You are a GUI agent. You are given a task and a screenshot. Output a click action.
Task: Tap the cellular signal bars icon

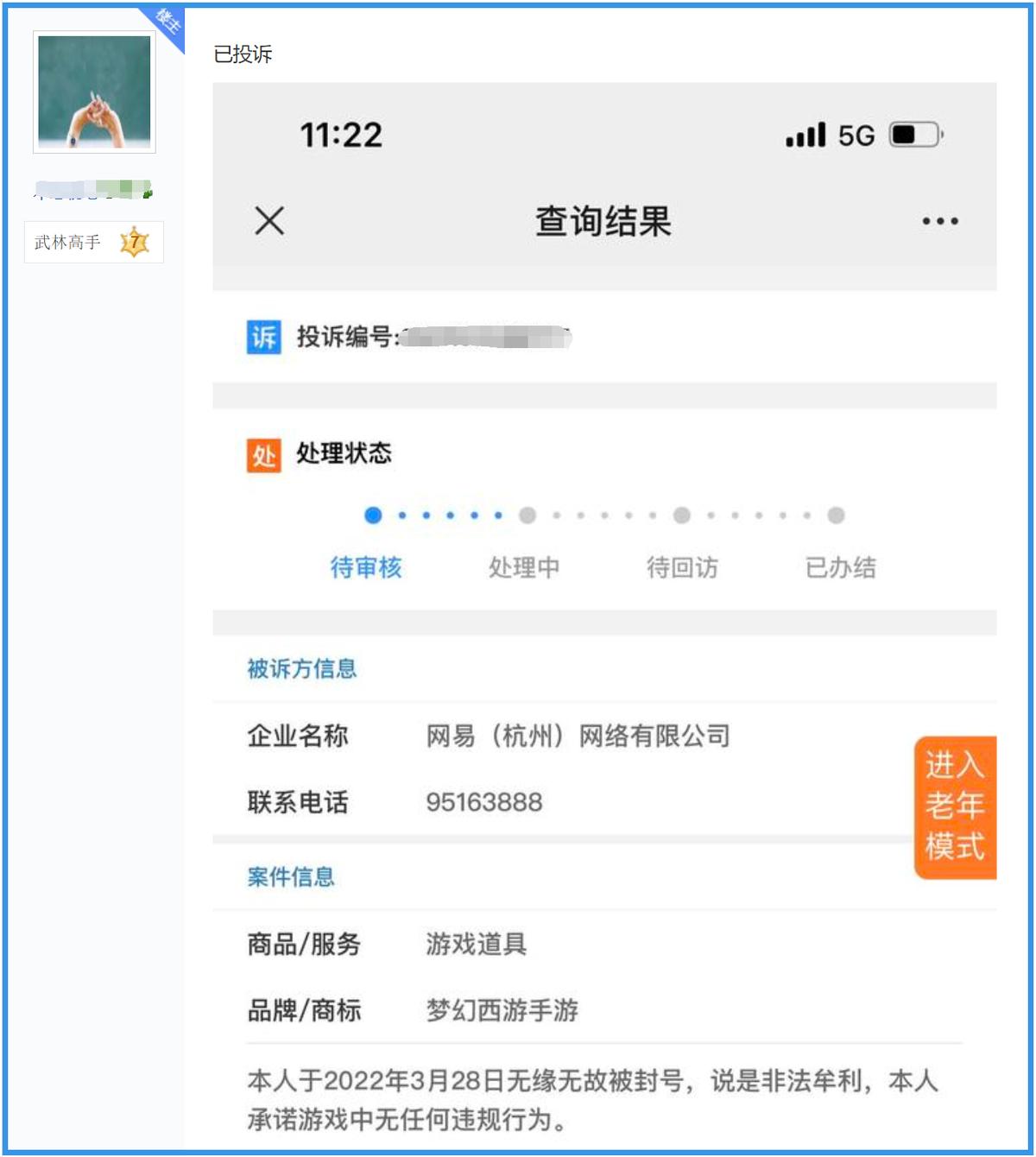[x=806, y=135]
